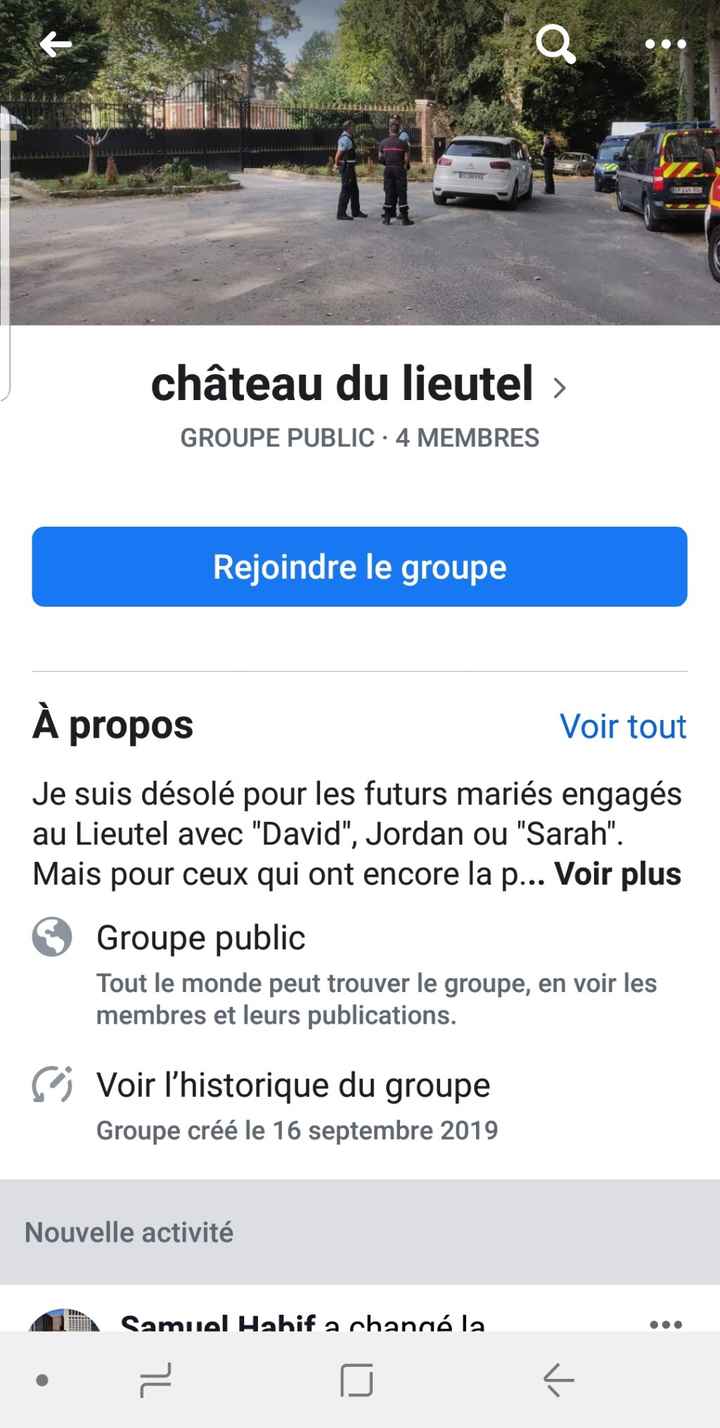
Task: Open Voir tout in the À propos section
Action: point(623,726)
